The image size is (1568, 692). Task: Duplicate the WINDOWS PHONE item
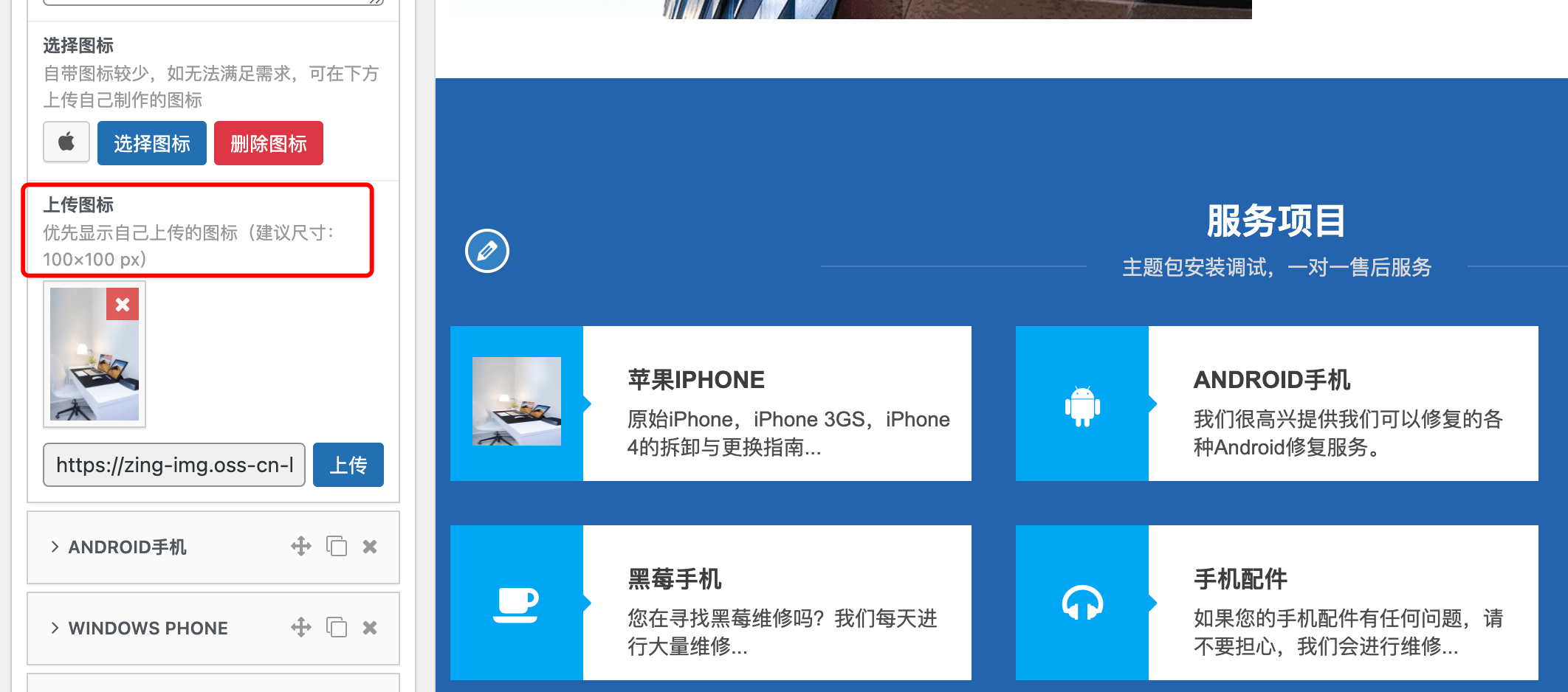click(337, 628)
